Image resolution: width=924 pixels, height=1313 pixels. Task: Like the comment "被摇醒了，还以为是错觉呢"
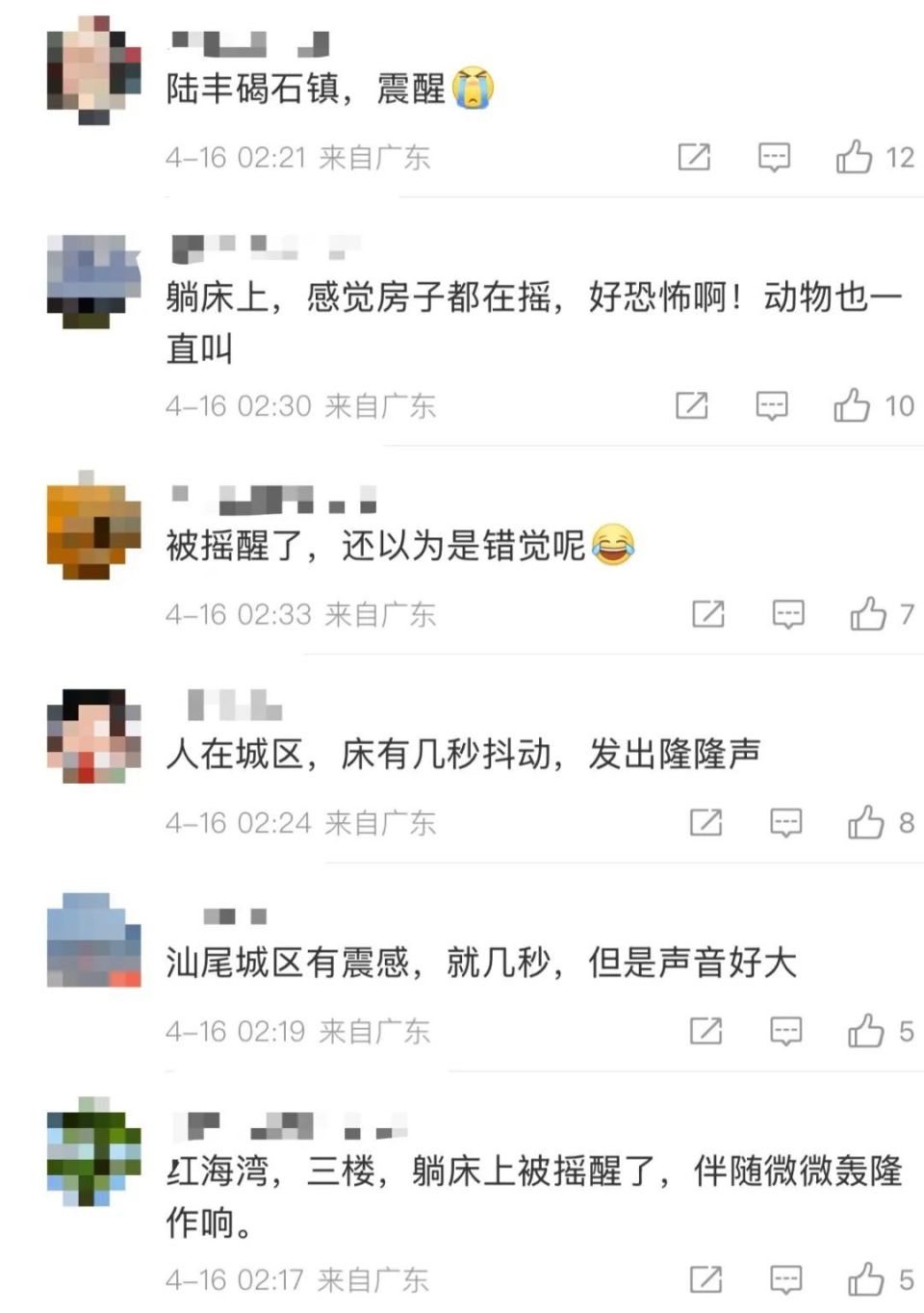pos(867,613)
